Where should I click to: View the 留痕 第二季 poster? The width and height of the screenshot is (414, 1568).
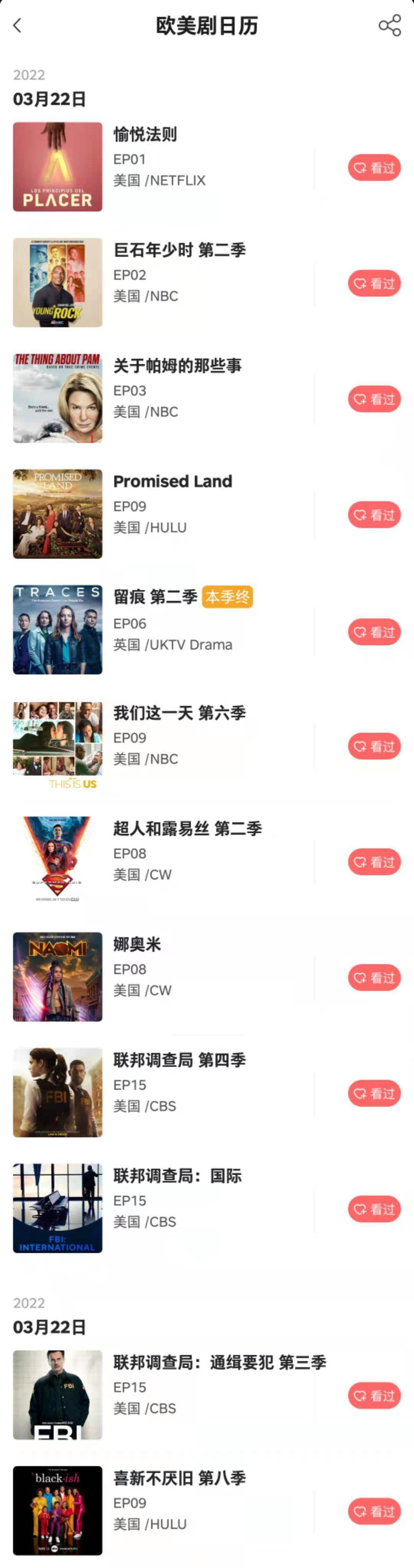[x=58, y=629]
